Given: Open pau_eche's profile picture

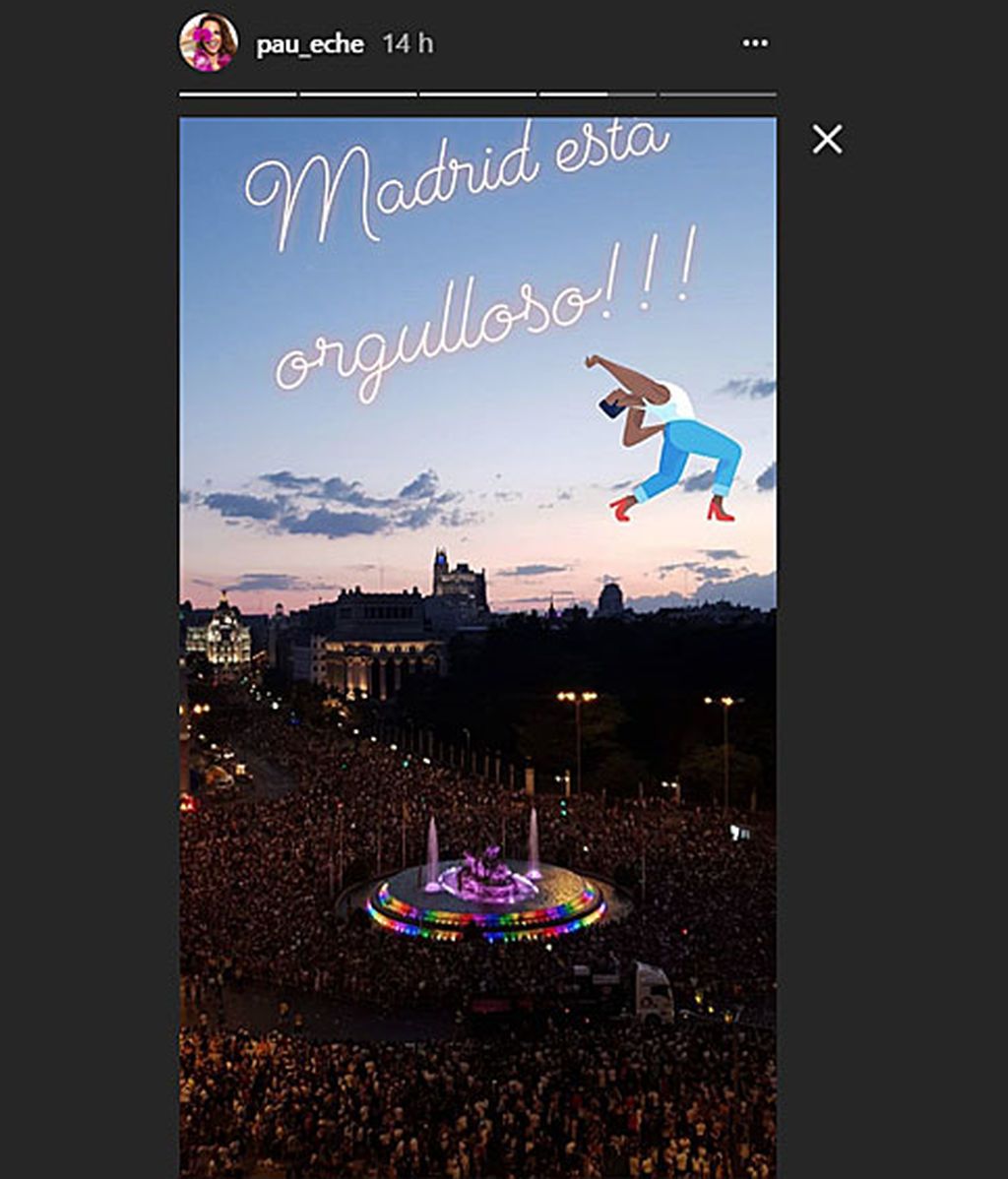Looking at the screenshot, I should point(208,43).
